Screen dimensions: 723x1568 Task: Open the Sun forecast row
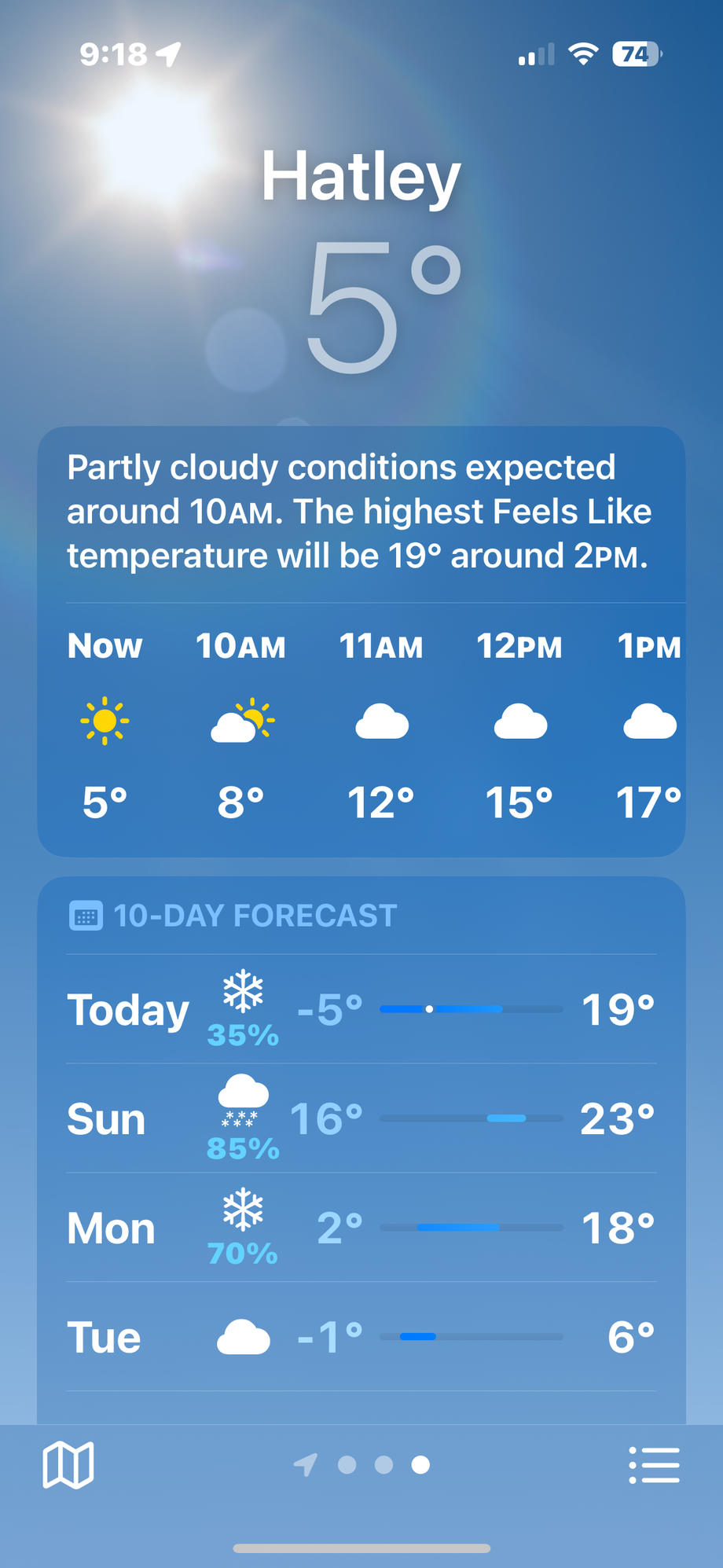coord(361,1118)
